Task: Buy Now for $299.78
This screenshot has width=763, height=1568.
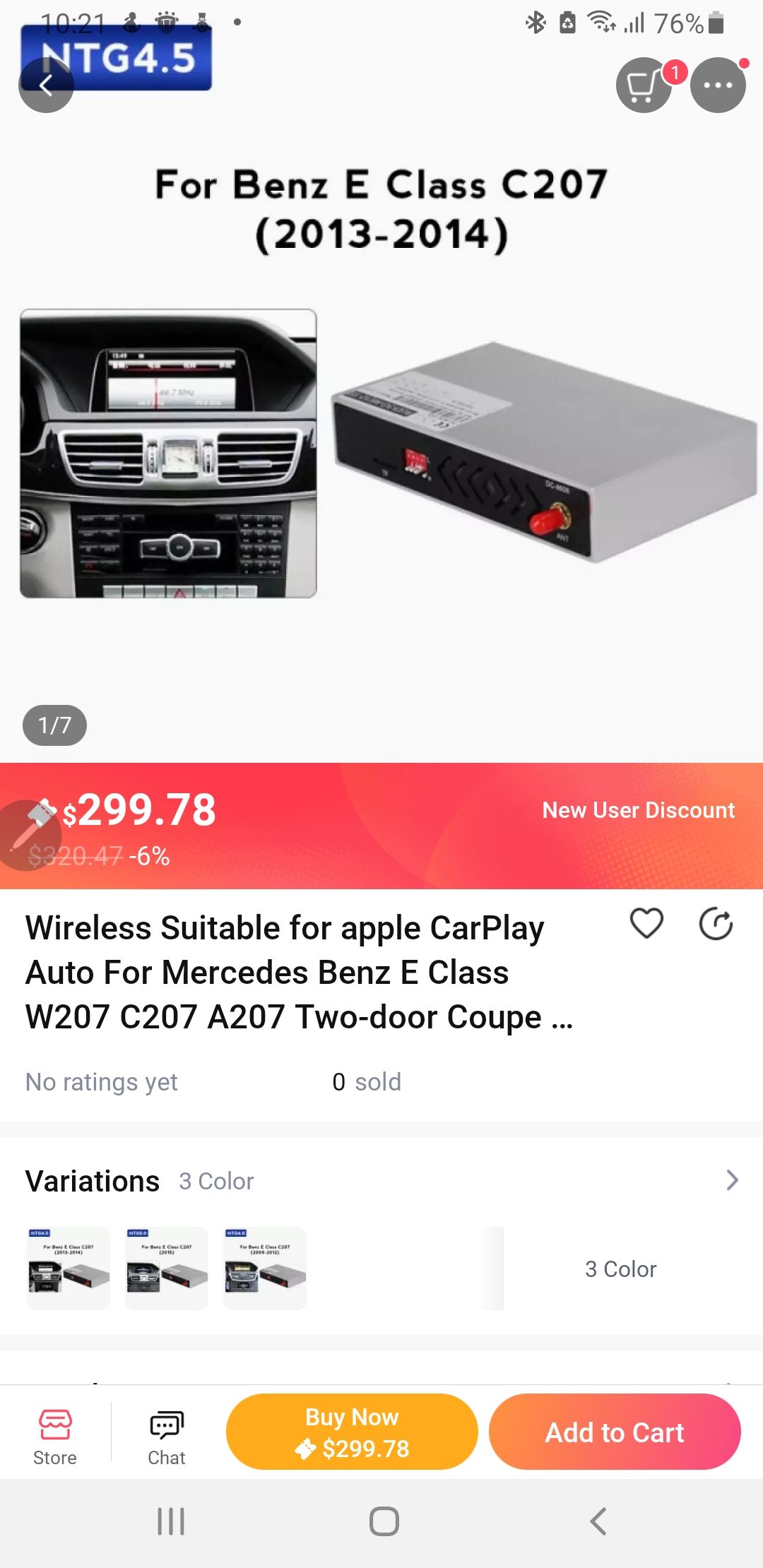Action: coord(352,1432)
